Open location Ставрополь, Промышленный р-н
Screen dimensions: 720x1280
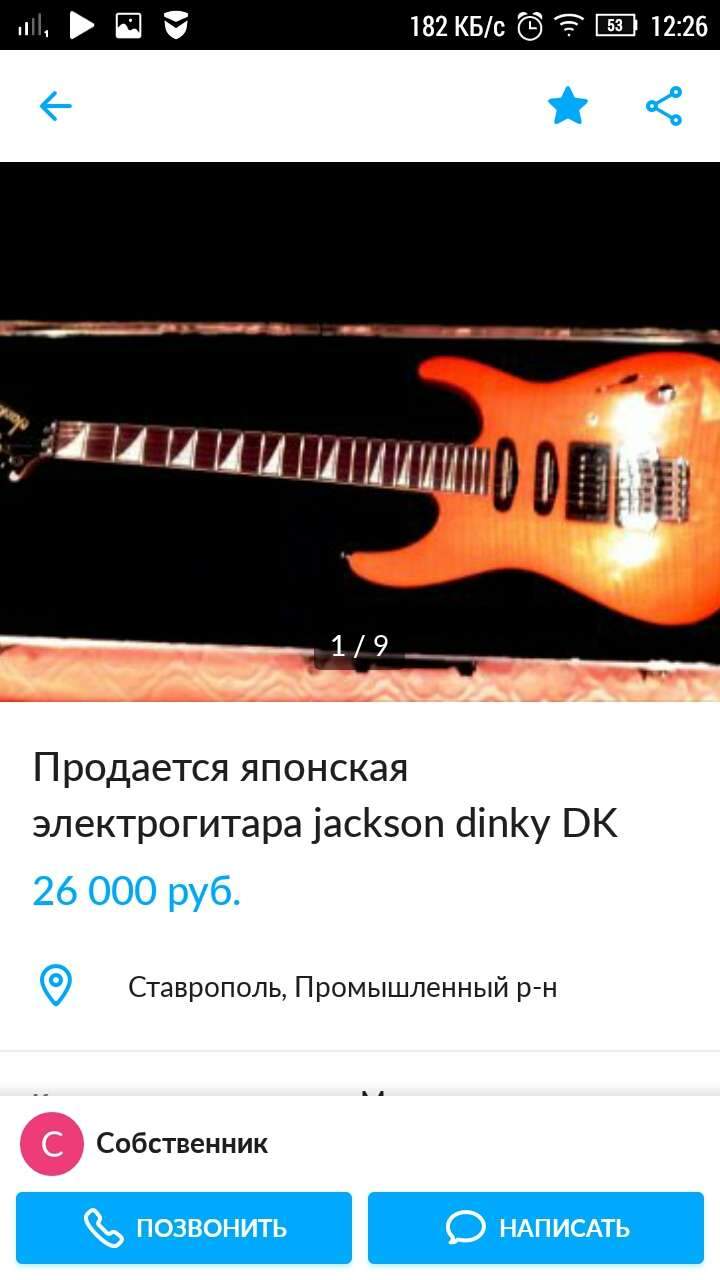(342, 988)
